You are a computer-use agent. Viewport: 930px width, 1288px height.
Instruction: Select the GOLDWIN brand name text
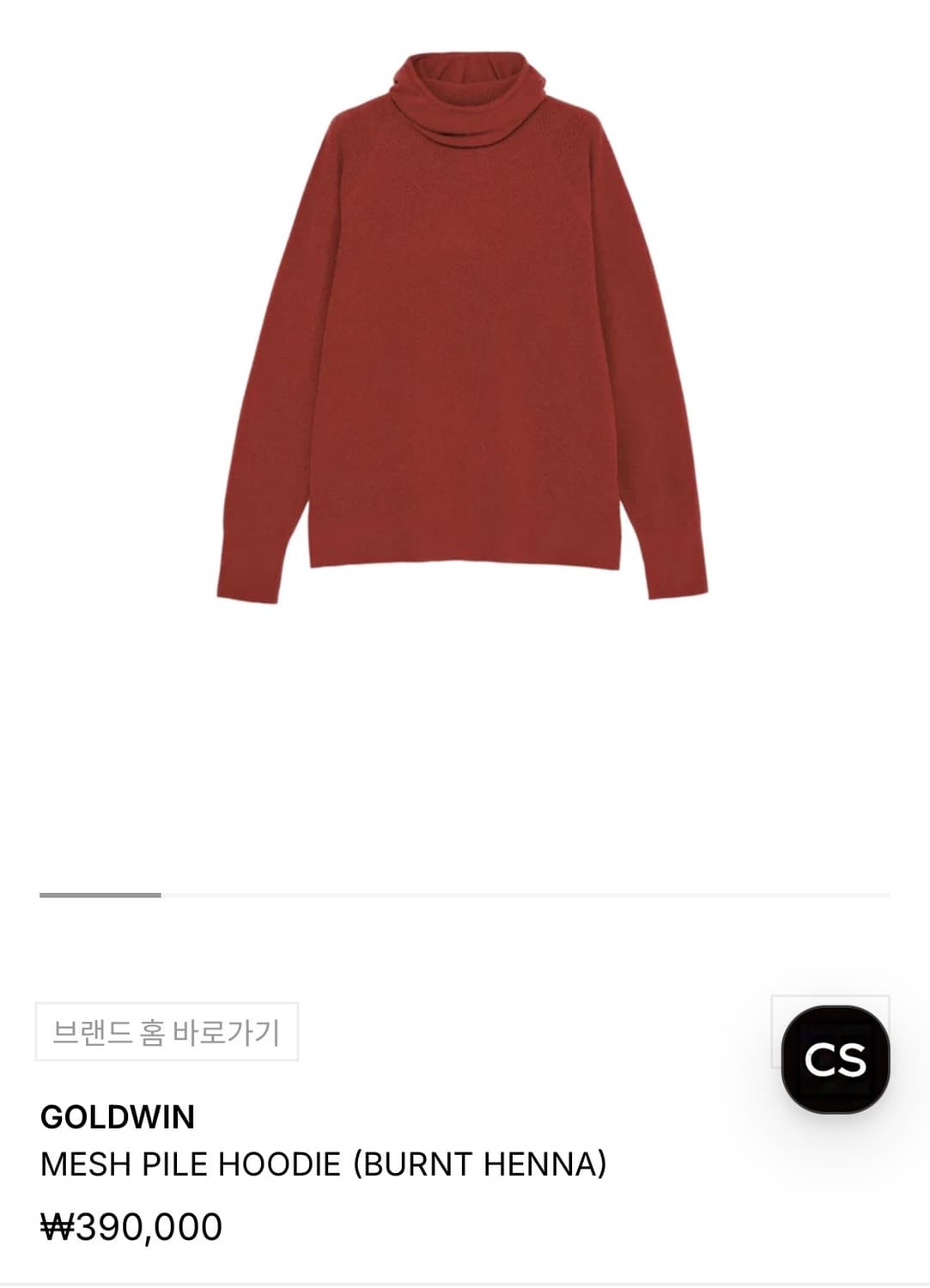[x=118, y=1116]
